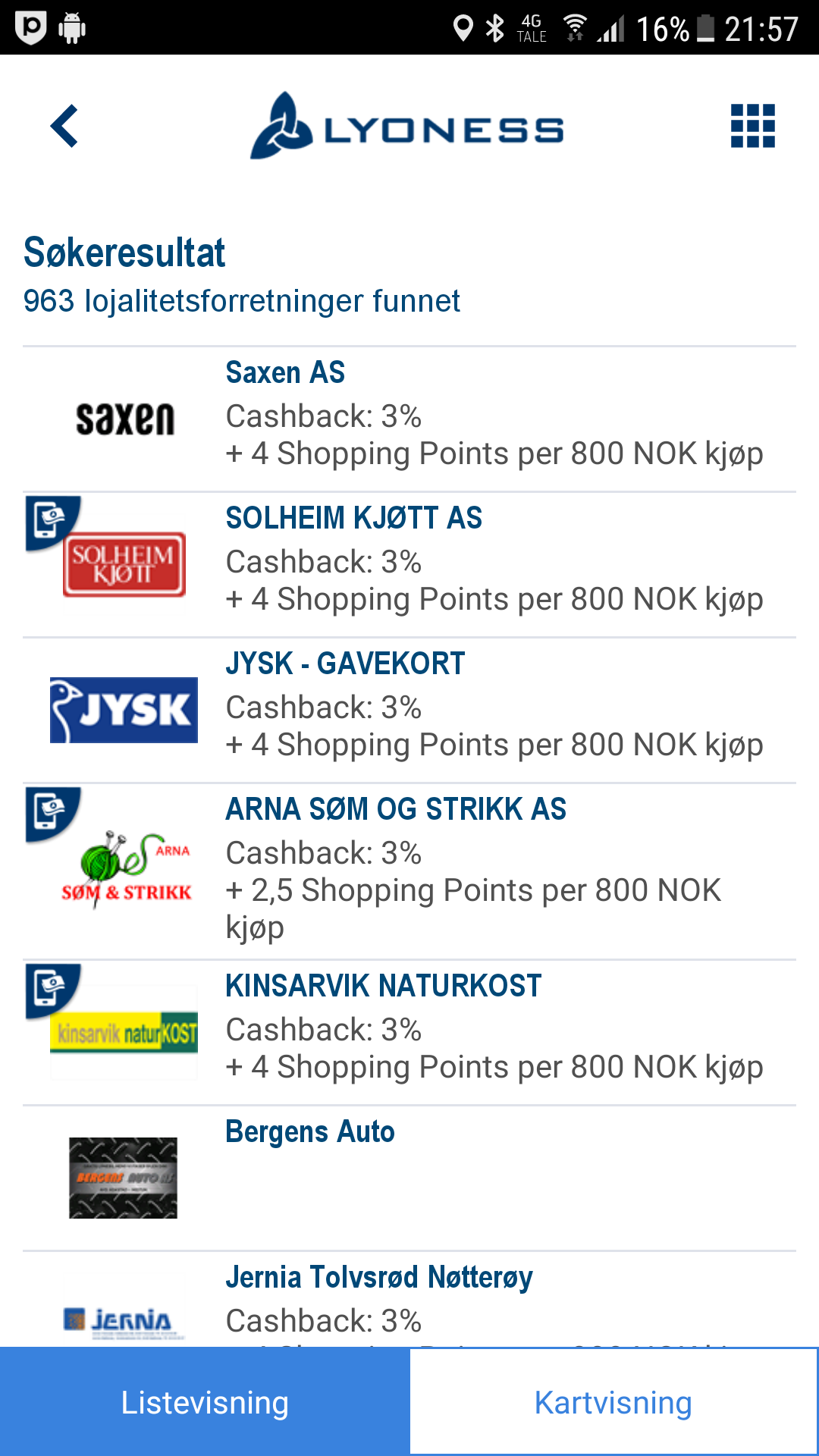The width and height of the screenshot is (819, 1456).
Task: Select JYSK - GAVEKORT result
Action: (x=409, y=711)
